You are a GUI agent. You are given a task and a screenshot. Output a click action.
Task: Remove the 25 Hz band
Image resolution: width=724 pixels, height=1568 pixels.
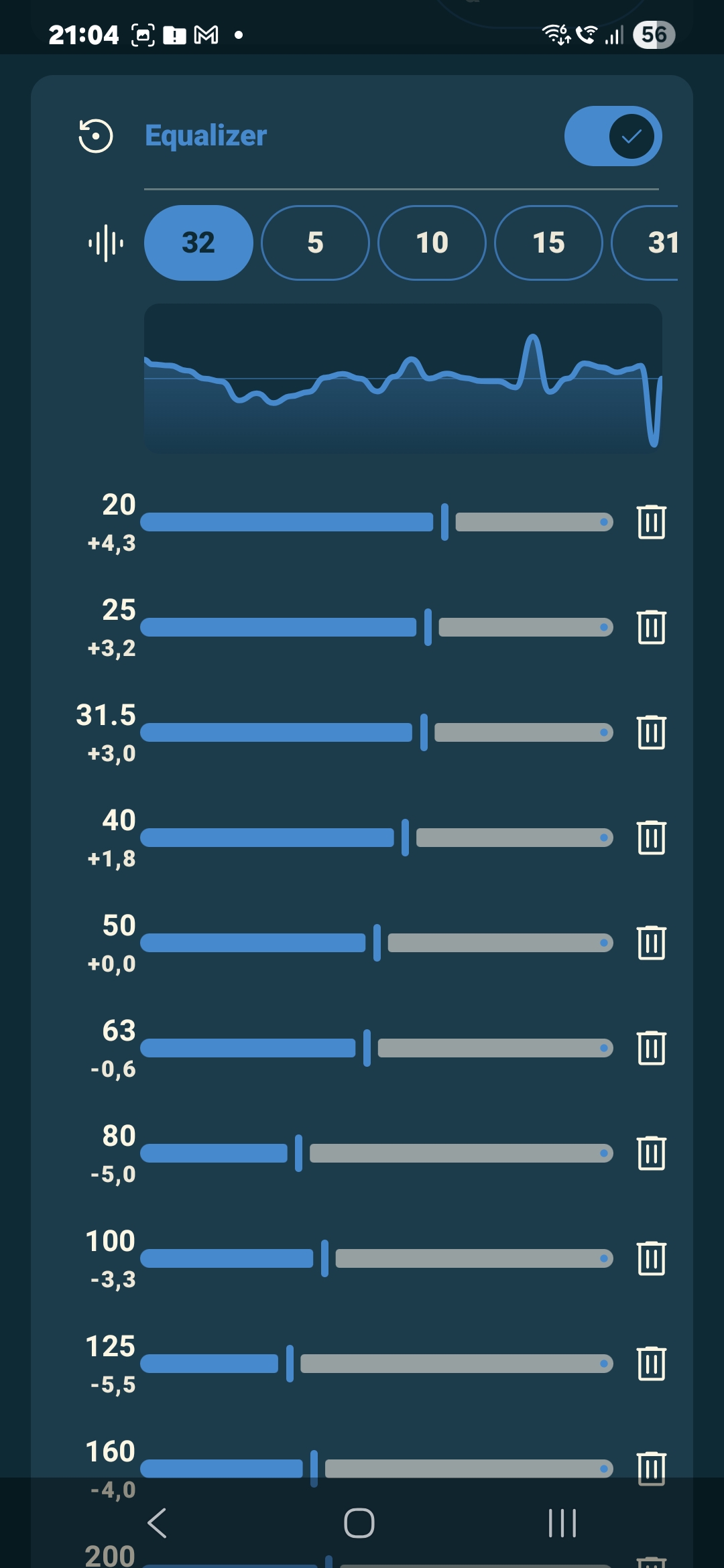(x=651, y=627)
